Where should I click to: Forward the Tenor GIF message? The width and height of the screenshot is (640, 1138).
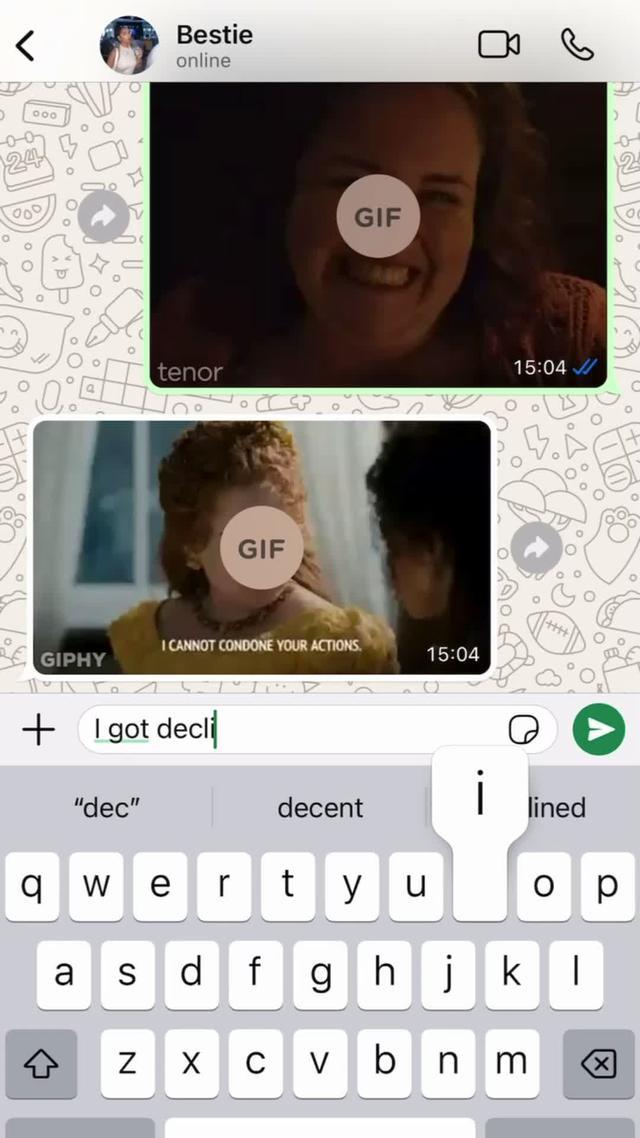pos(103,216)
